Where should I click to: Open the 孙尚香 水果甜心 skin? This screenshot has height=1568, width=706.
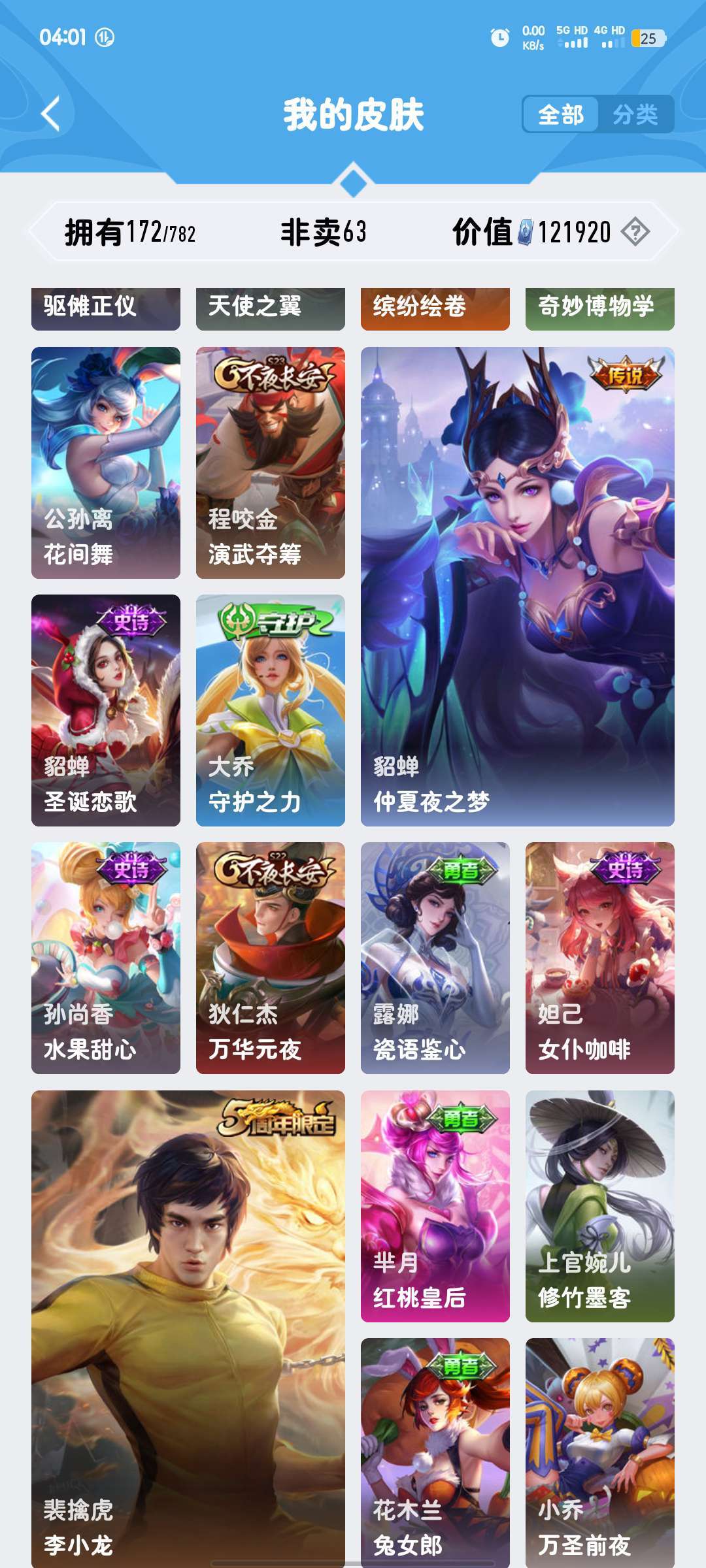pos(106,958)
